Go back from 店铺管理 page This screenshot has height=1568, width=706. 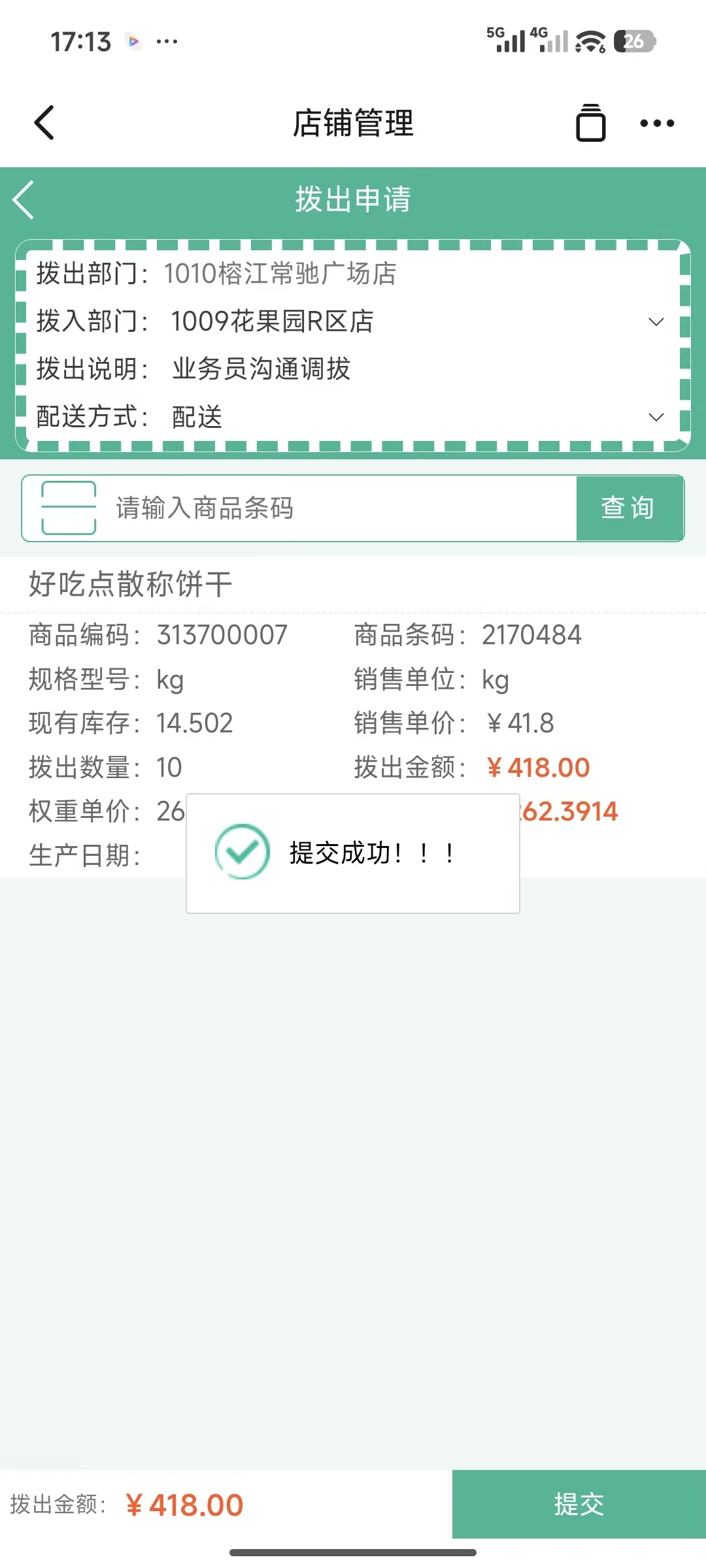click(x=44, y=123)
